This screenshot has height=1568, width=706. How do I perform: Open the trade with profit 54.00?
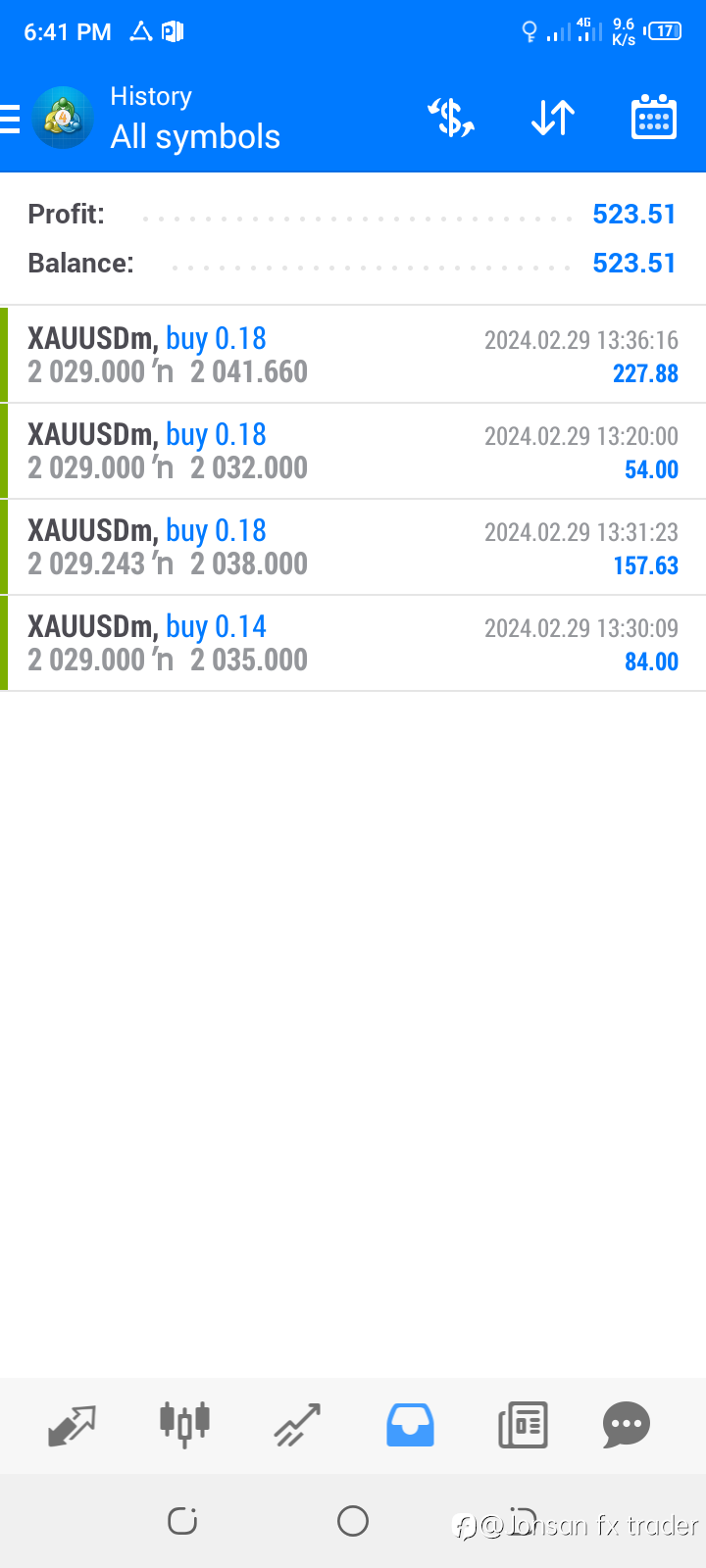[353, 451]
